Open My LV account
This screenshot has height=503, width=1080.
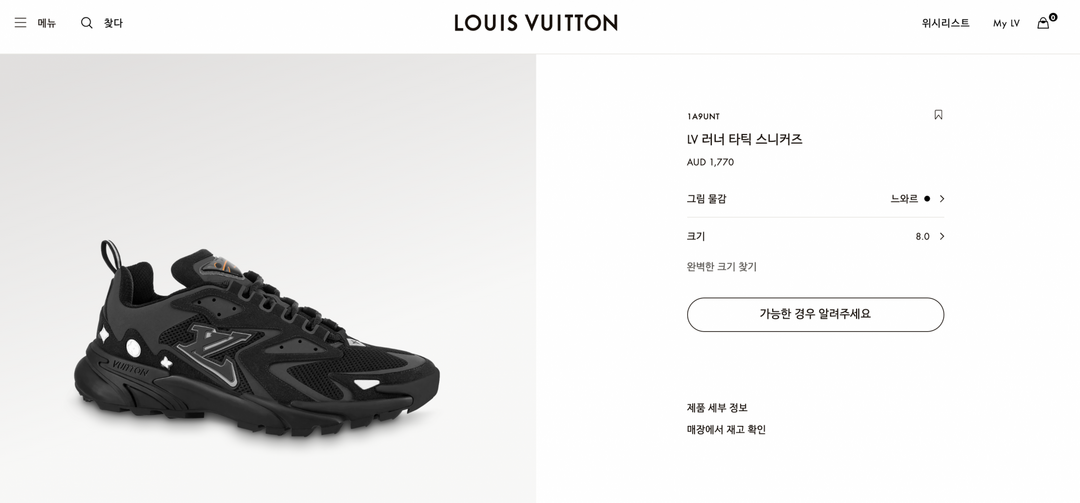coord(1006,23)
